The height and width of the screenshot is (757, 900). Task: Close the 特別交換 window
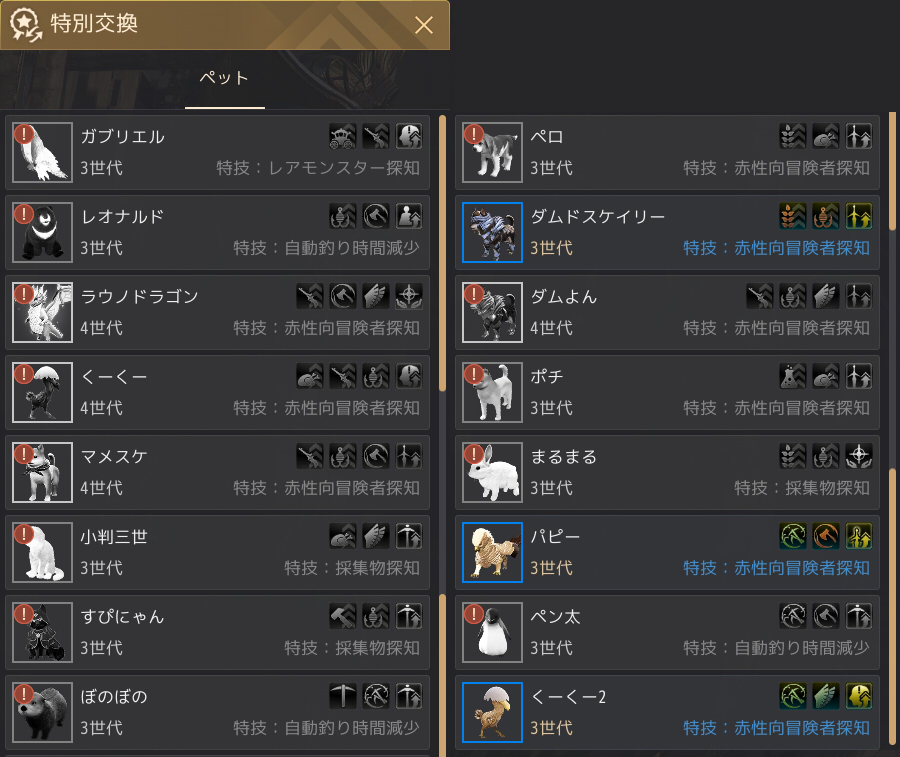(424, 25)
